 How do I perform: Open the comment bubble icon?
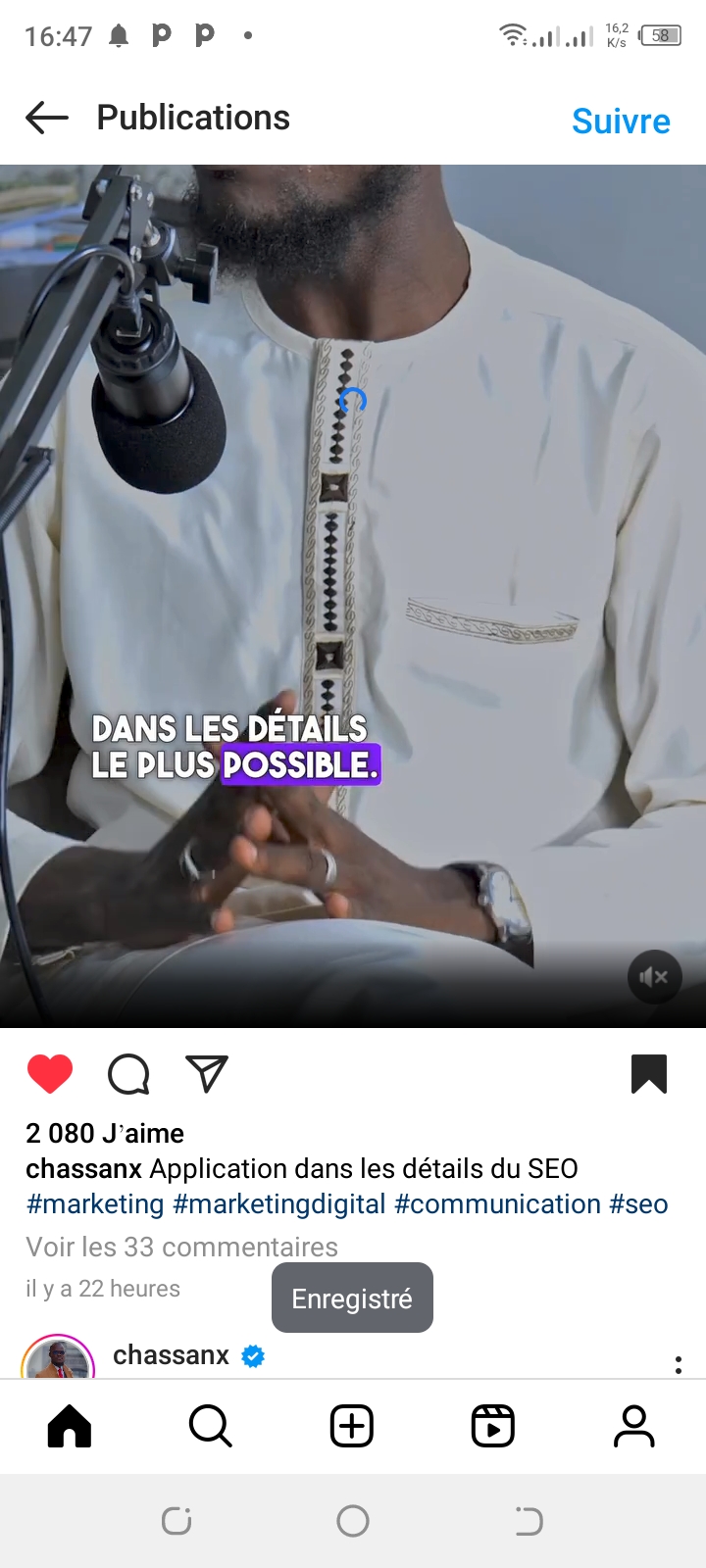pyautogui.click(x=128, y=1074)
